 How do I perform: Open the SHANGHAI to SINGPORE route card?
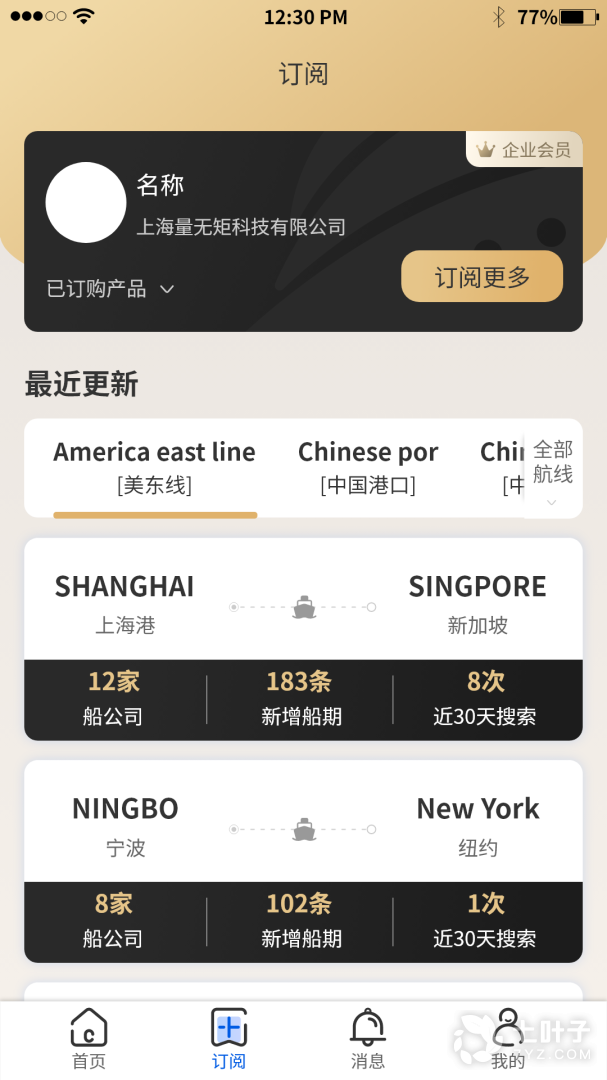point(303,640)
